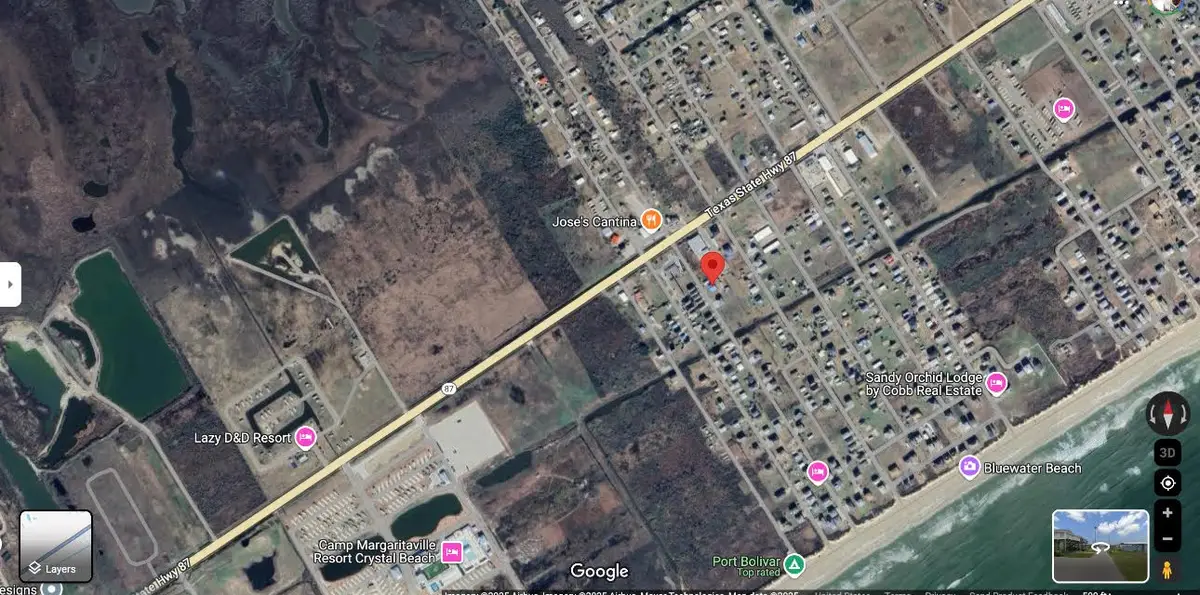Select the red dropped location pin
The width and height of the screenshot is (1200, 595).
[712, 267]
